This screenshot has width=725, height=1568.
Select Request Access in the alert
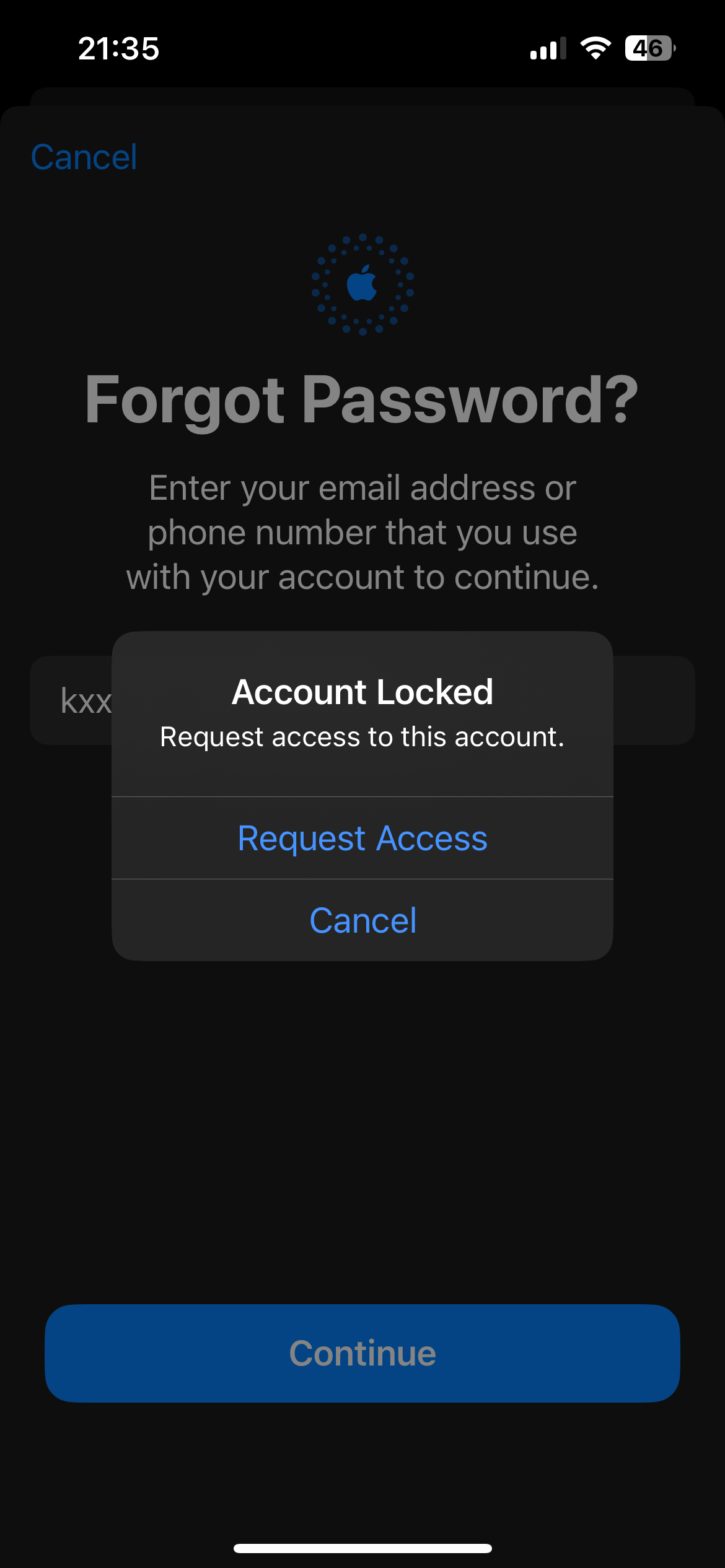click(362, 838)
